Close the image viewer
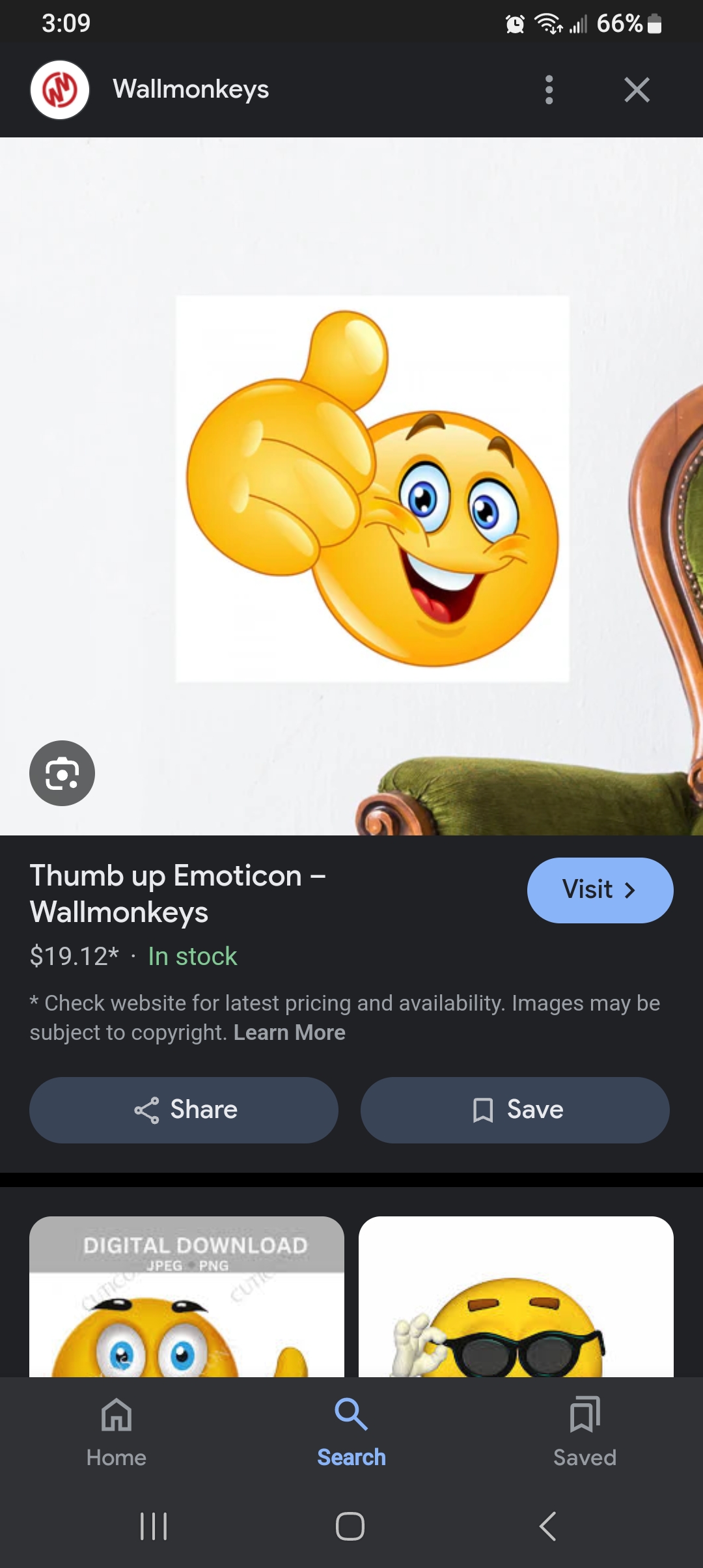The height and width of the screenshot is (1568, 703). tap(637, 90)
